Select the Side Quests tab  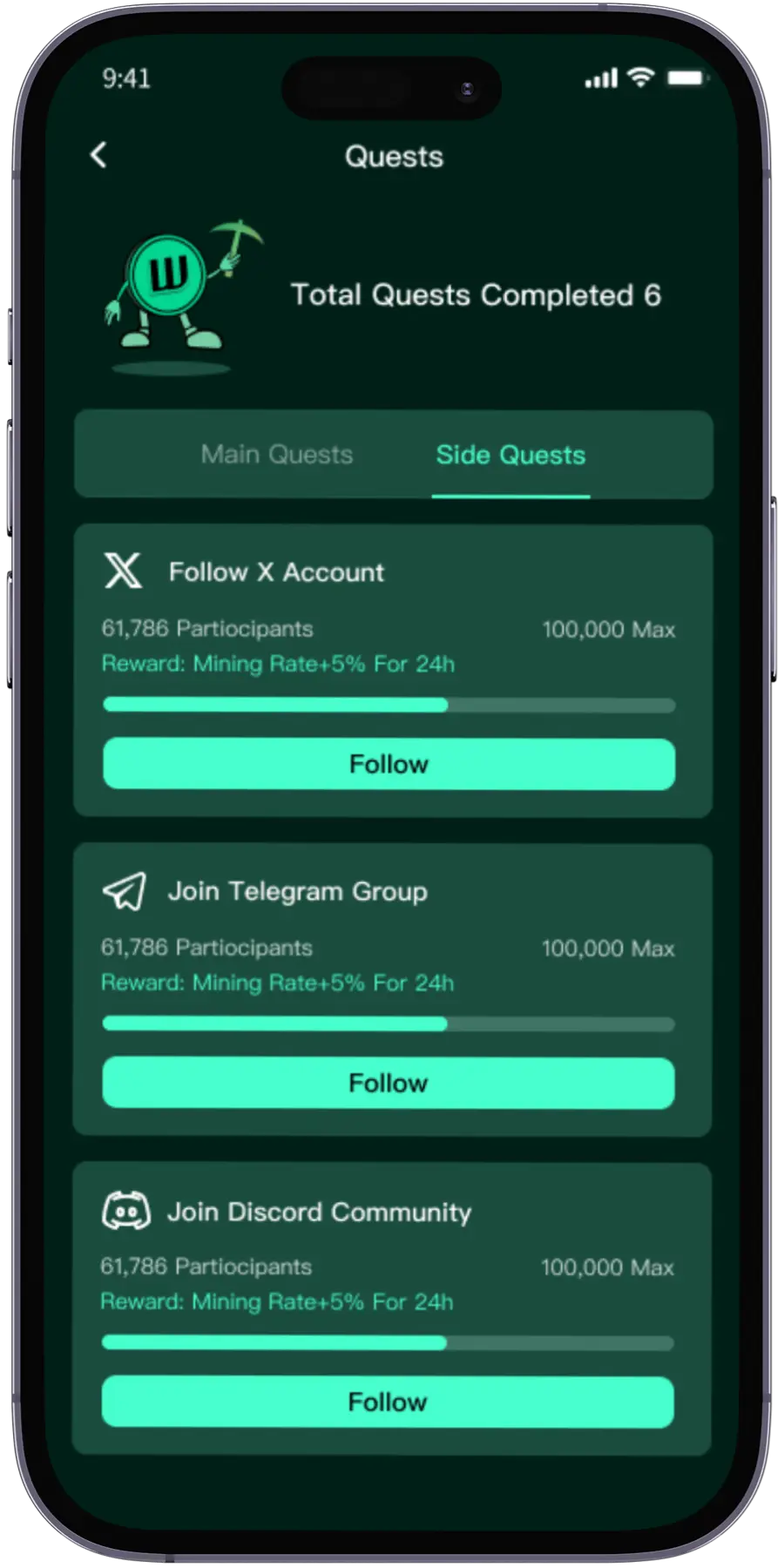point(510,455)
